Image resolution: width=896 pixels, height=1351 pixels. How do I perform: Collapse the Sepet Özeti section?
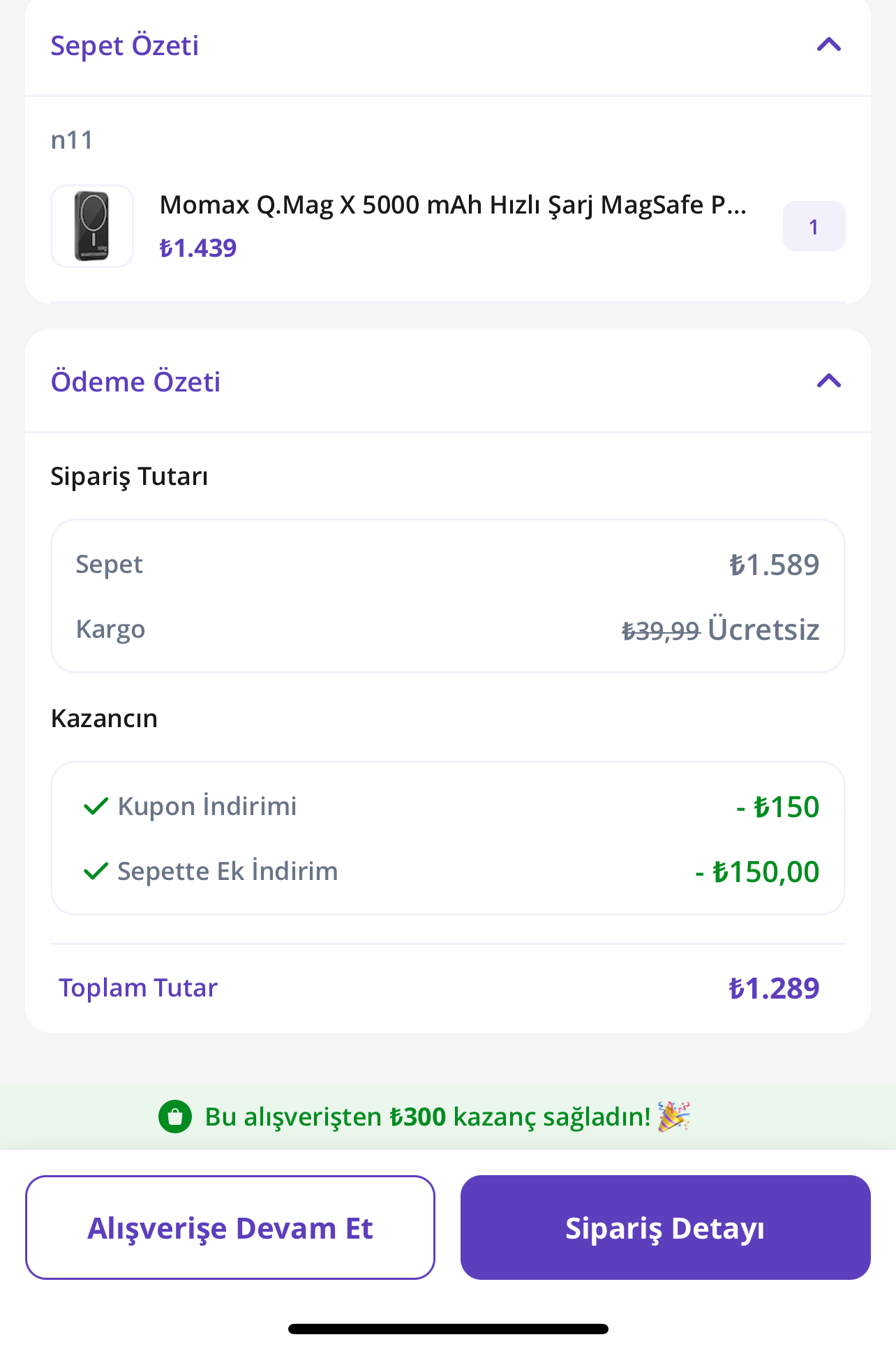coord(828,45)
